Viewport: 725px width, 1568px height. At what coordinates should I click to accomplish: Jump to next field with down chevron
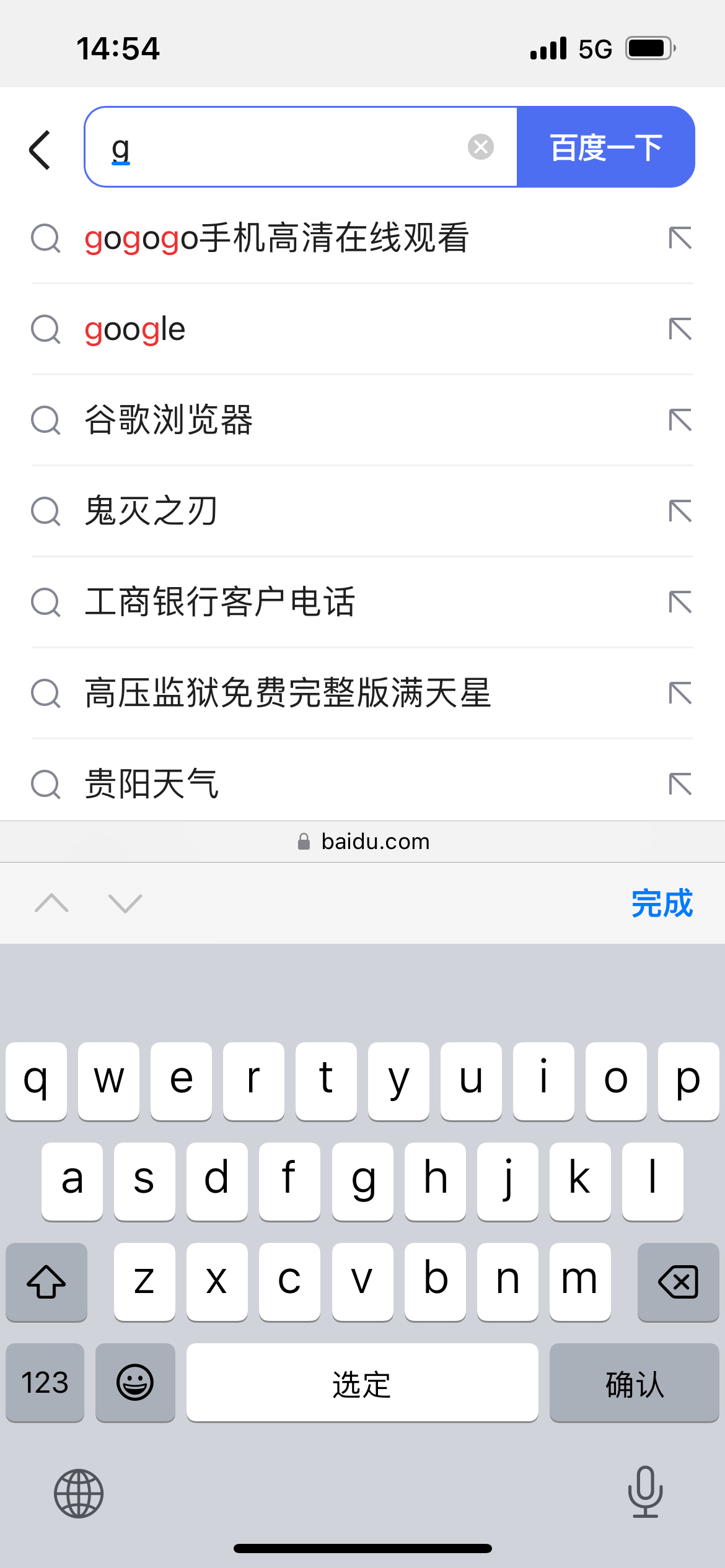[x=125, y=903]
